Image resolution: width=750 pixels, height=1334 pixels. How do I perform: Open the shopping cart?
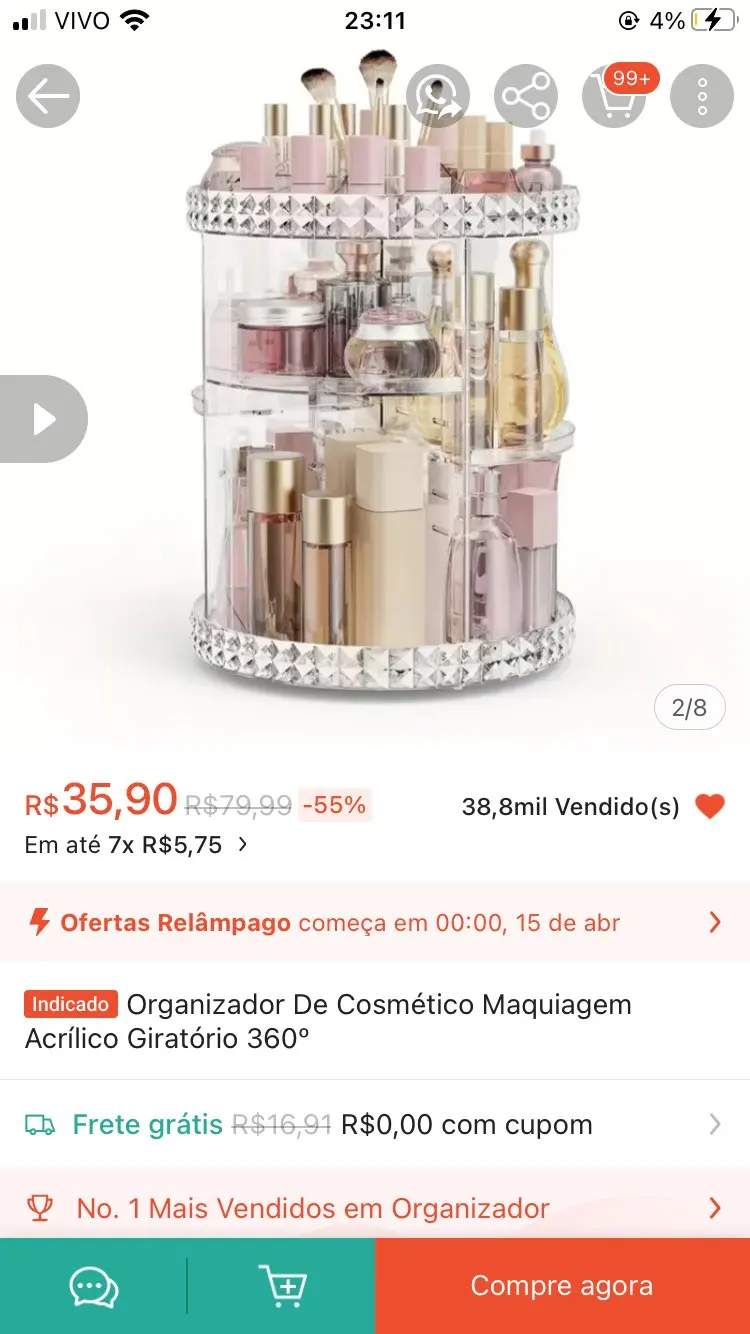tap(614, 96)
